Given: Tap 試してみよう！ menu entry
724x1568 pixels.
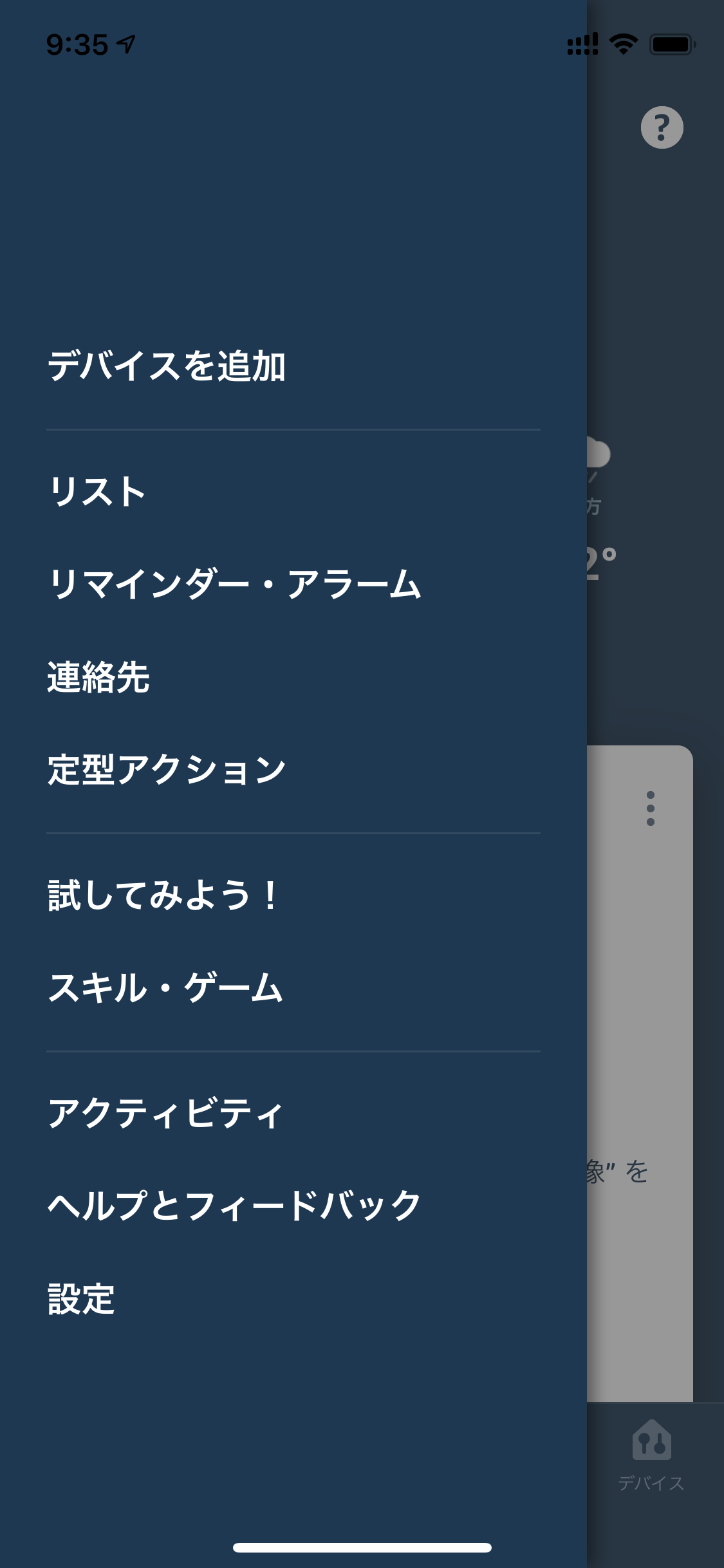Looking at the screenshot, I should [x=163, y=895].
